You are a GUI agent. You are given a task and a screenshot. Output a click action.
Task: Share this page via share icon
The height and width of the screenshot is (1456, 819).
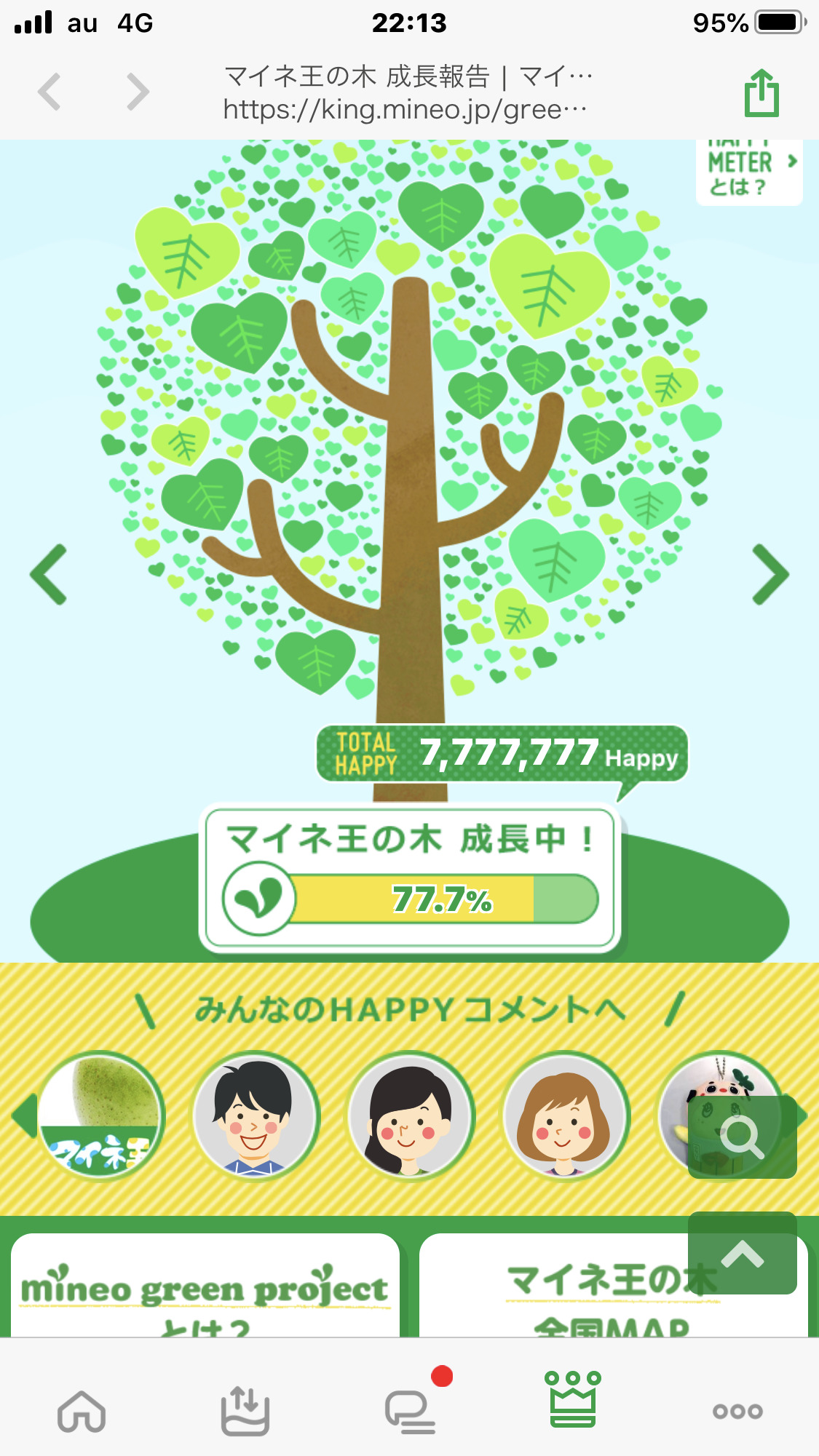761,93
